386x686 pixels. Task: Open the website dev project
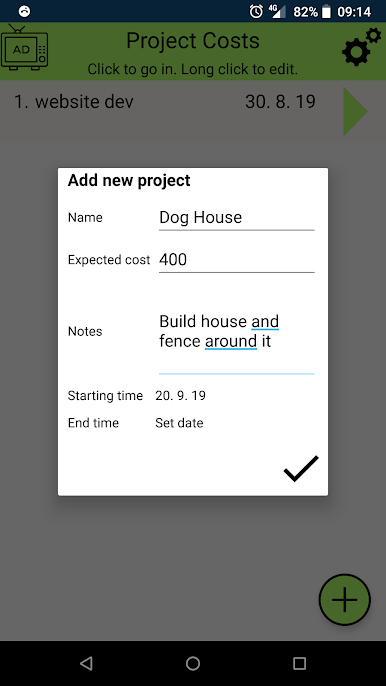pyautogui.click(x=193, y=111)
